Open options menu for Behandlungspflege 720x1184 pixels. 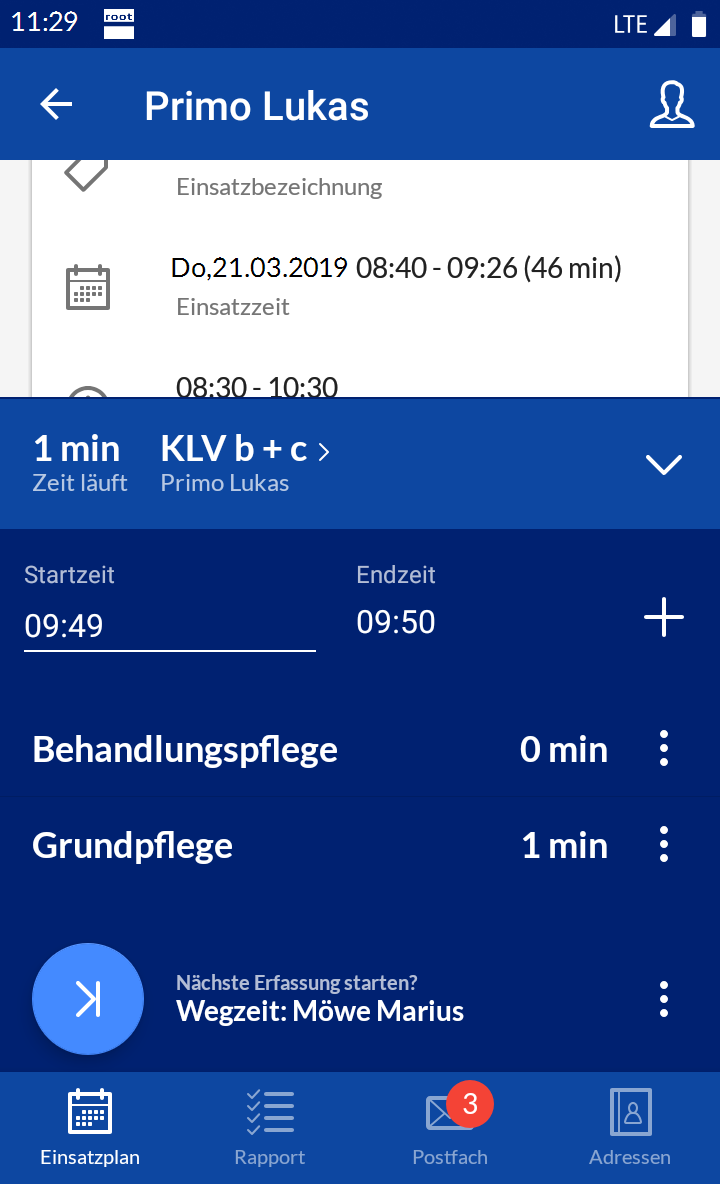pyautogui.click(x=663, y=748)
